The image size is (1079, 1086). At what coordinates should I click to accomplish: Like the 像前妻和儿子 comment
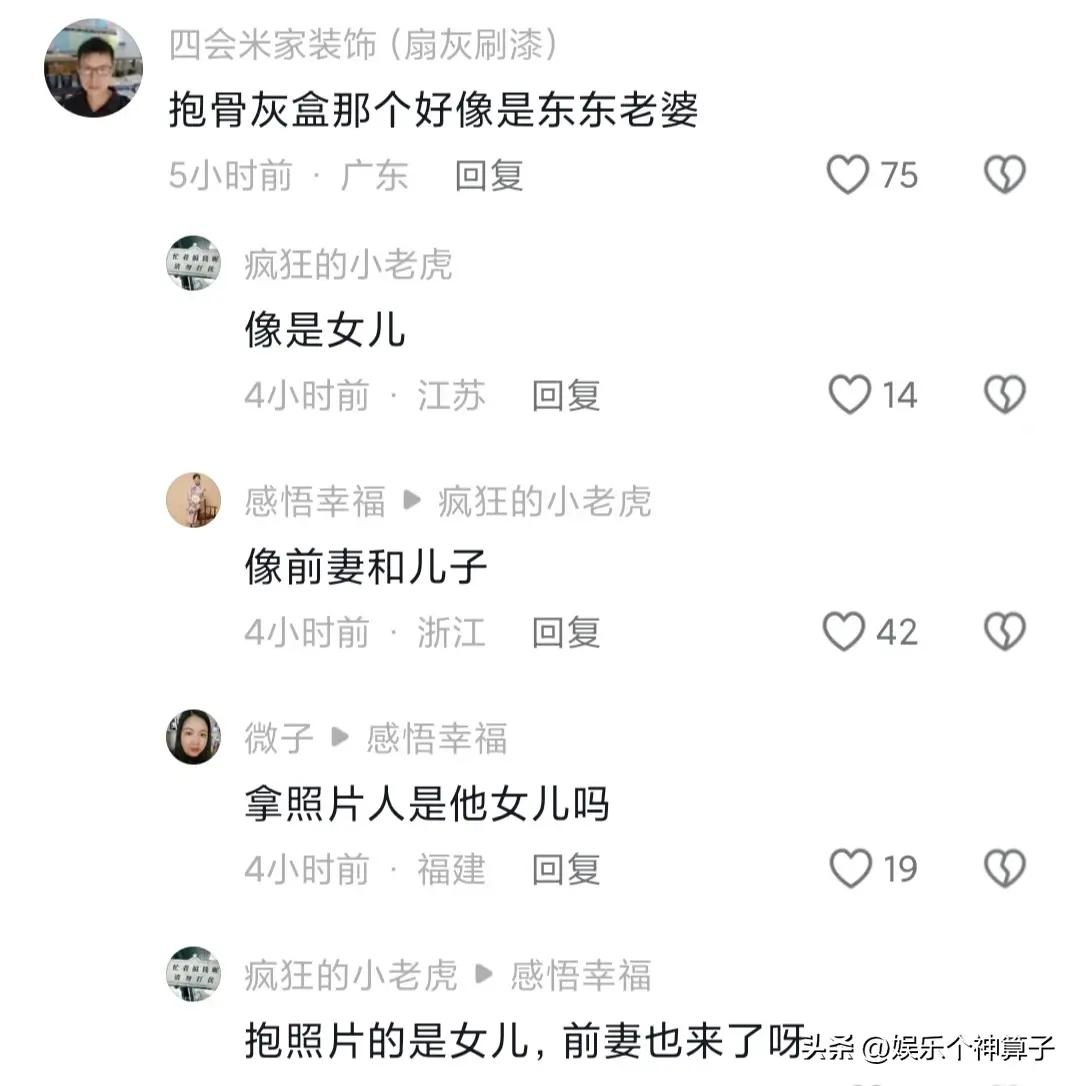coord(845,632)
